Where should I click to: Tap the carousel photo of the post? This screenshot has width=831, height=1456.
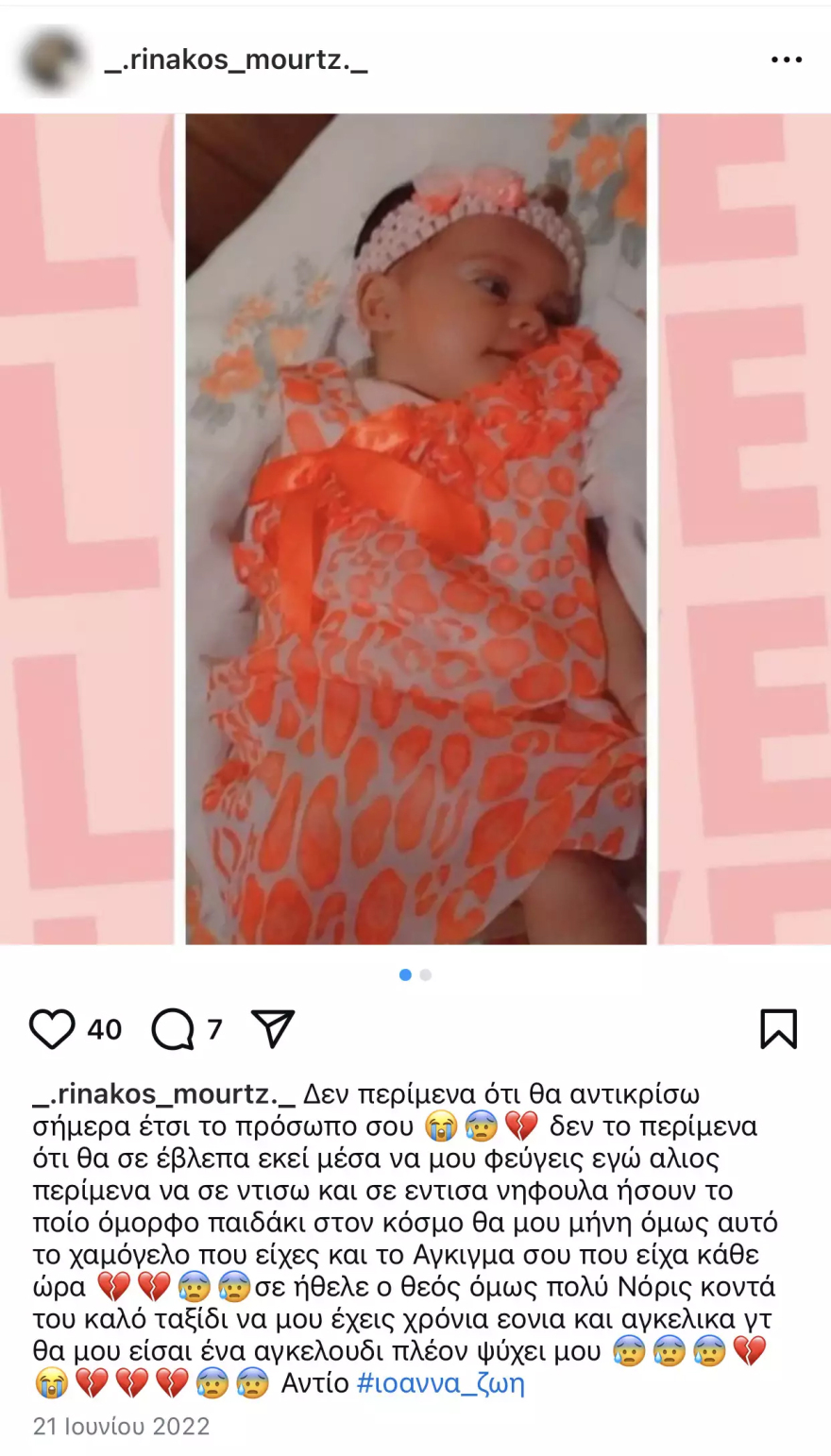415,529
